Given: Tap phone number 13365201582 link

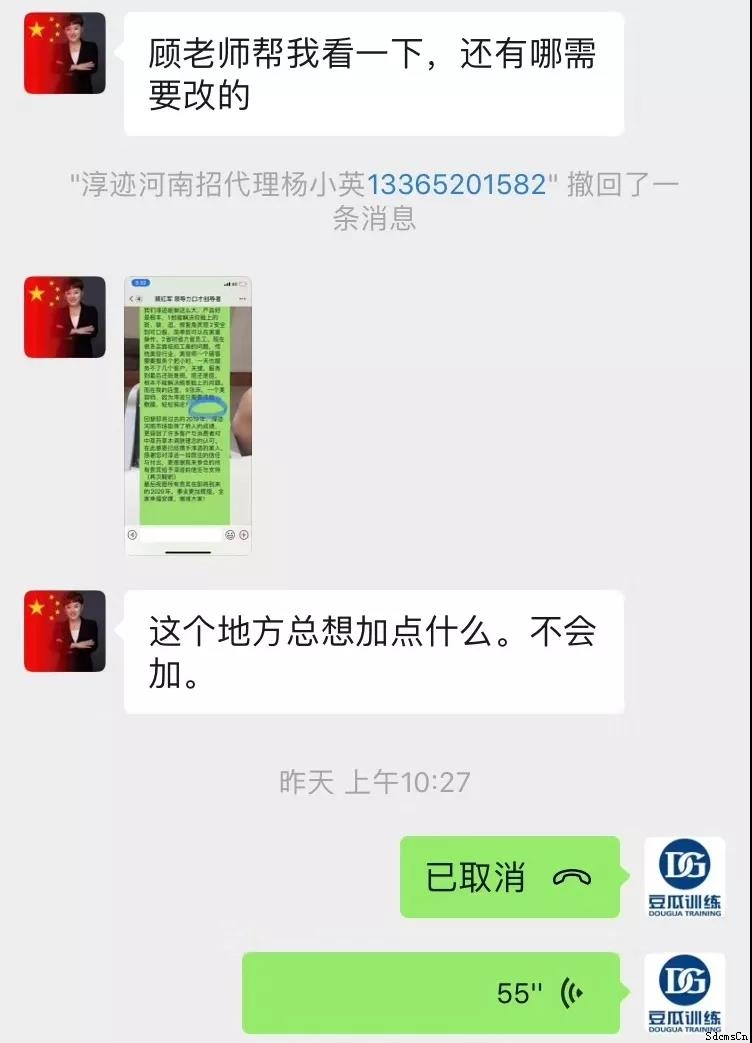Looking at the screenshot, I should click(457, 184).
